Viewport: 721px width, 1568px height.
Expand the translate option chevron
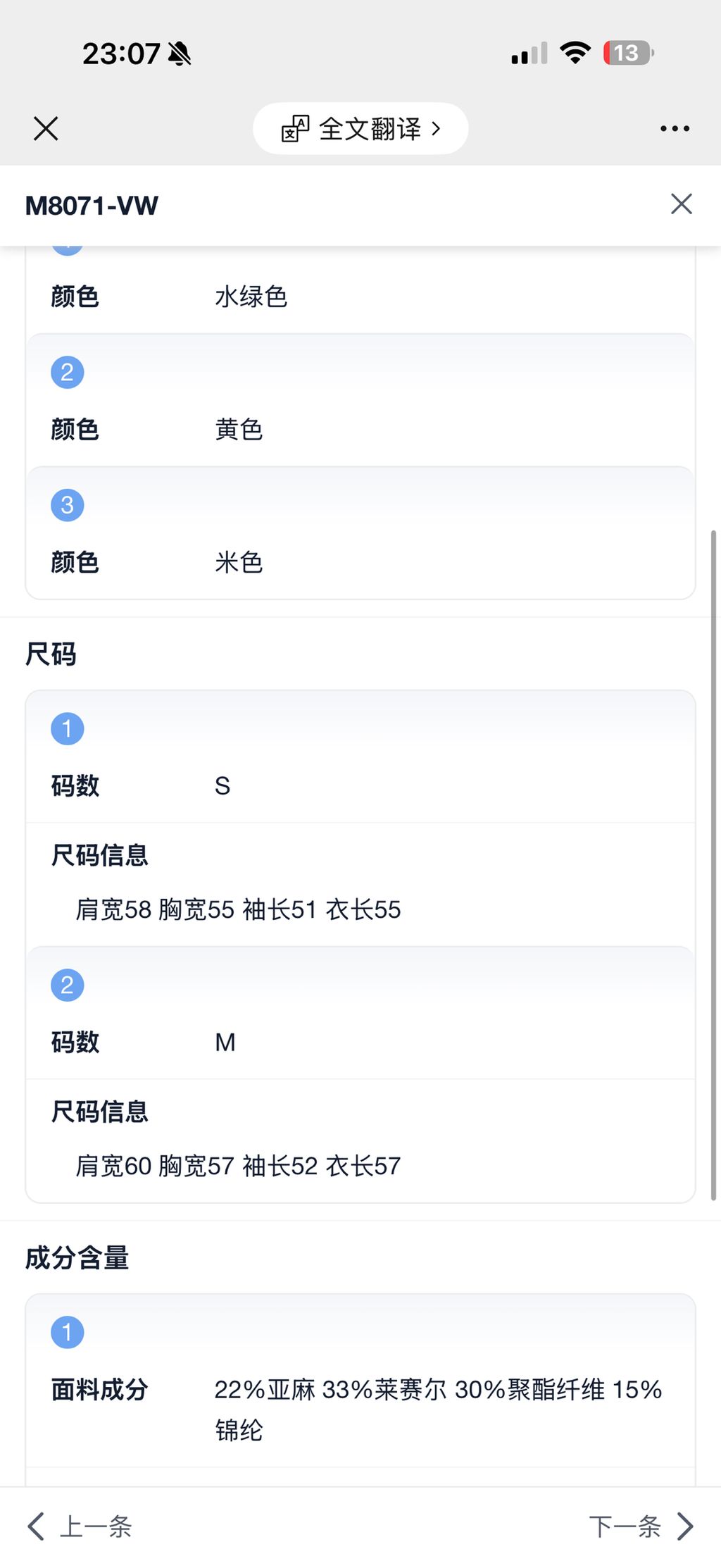(x=438, y=128)
